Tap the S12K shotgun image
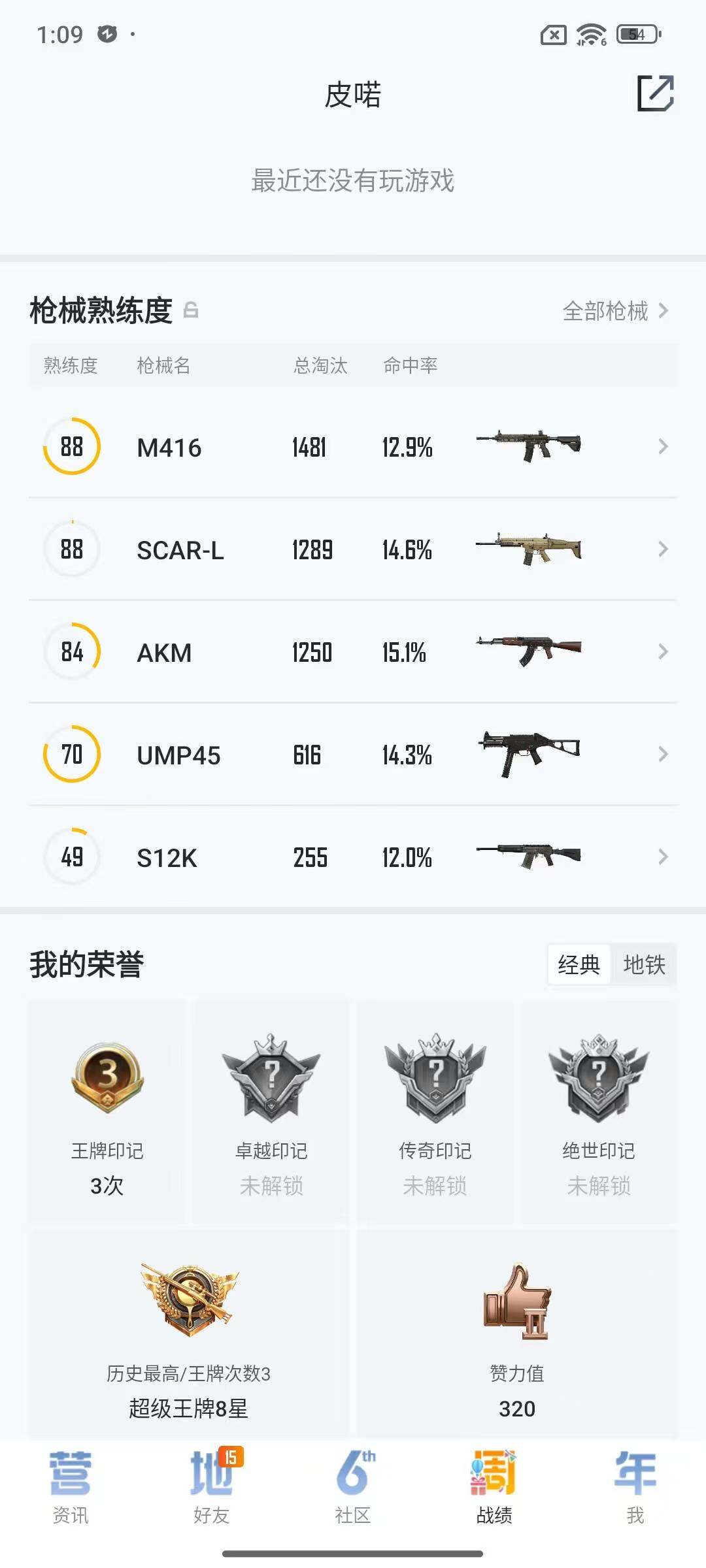This screenshot has width=706, height=1568. coord(529,856)
